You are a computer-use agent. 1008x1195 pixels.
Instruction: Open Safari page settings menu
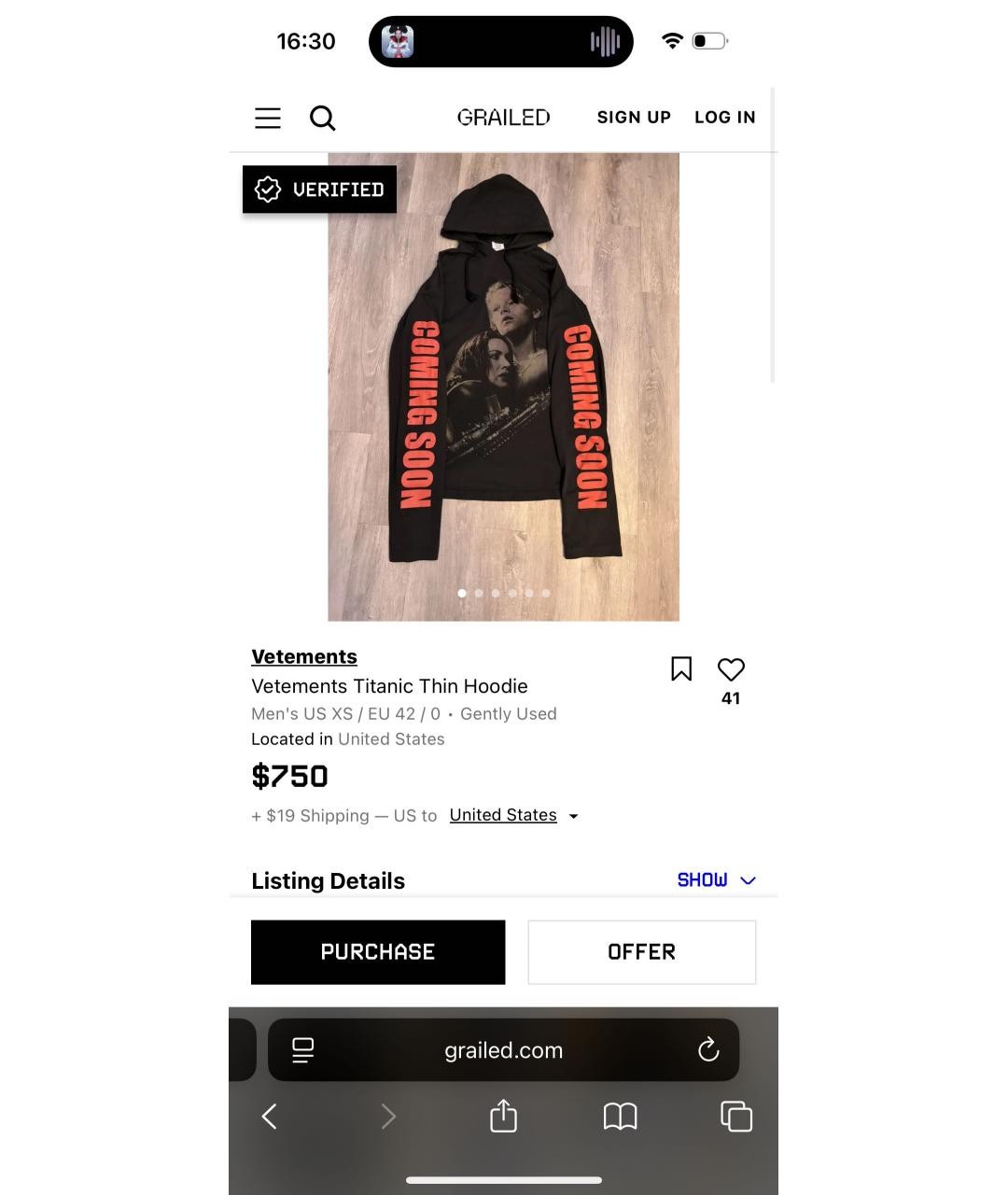pos(302,1049)
